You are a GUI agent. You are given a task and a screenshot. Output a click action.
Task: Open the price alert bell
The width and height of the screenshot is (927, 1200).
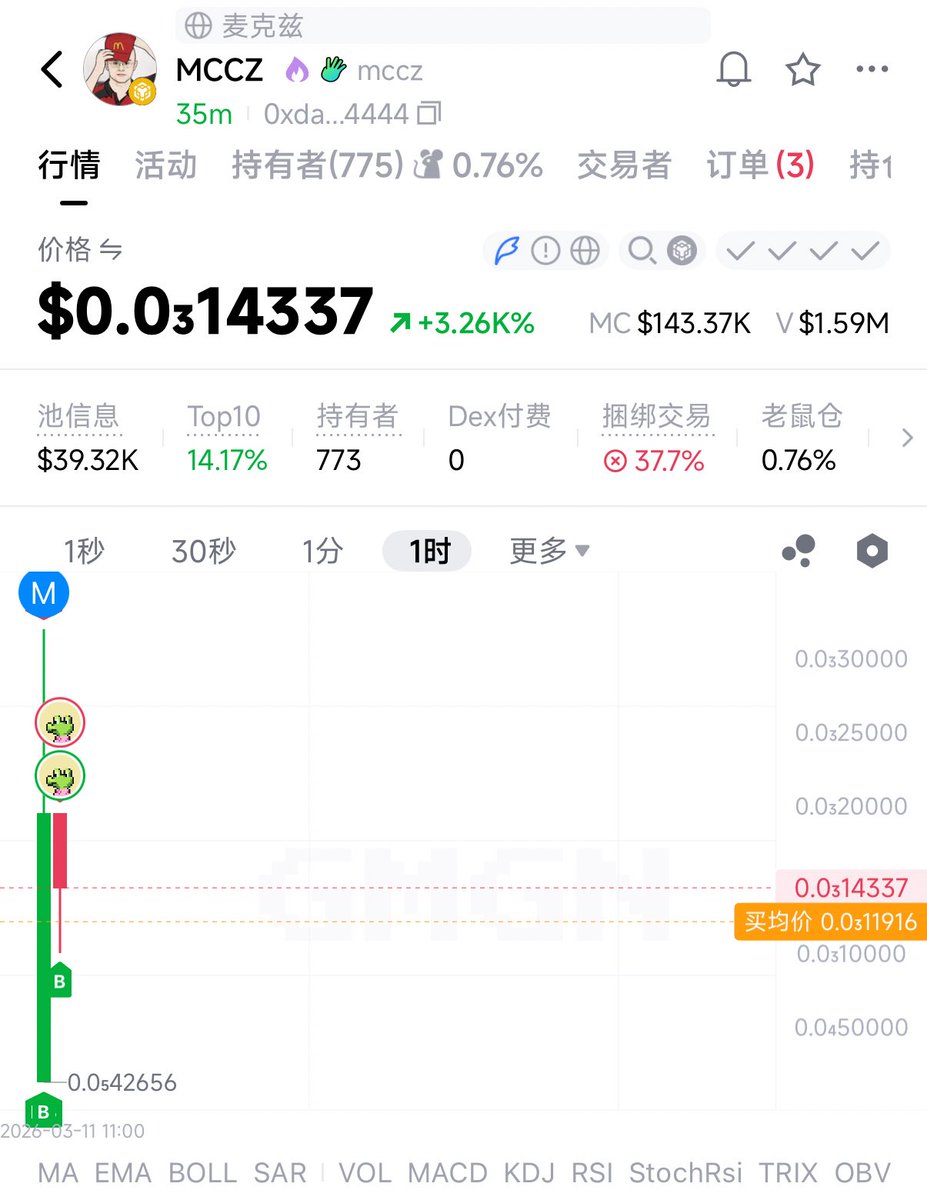(x=734, y=70)
